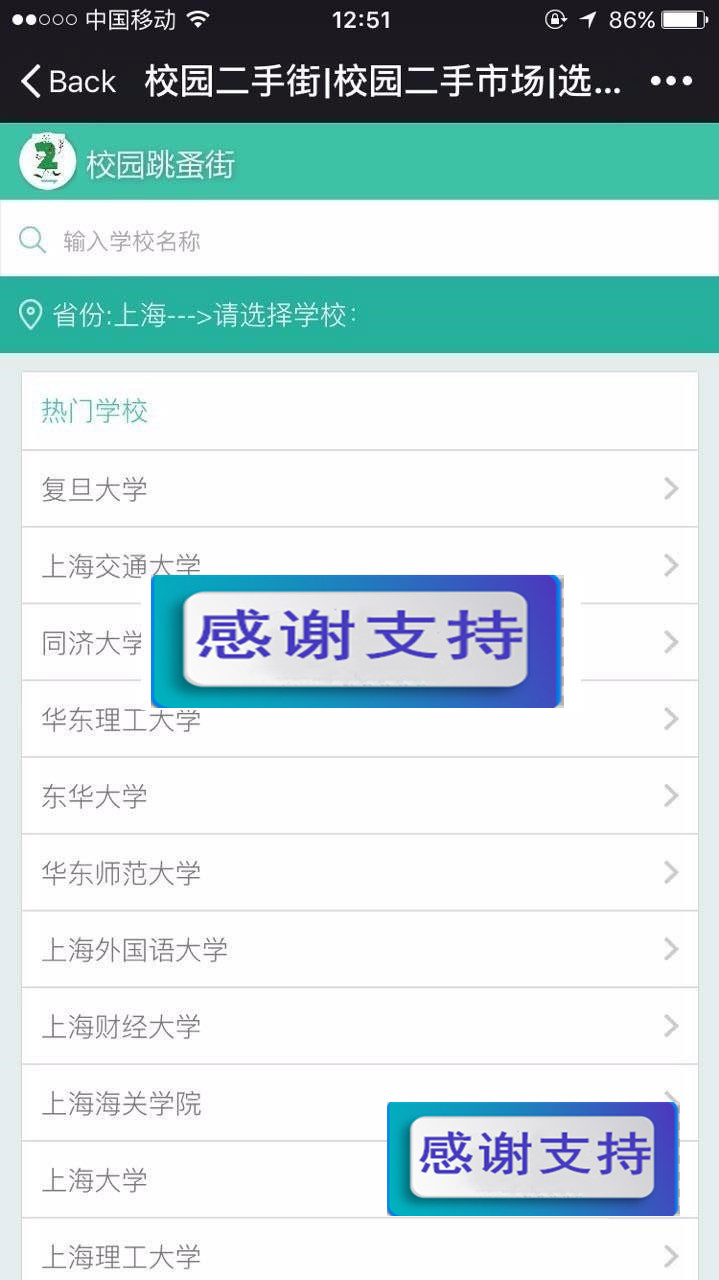The width and height of the screenshot is (719, 1280).
Task: Choose 上海海关学院
Action: click(121, 1103)
